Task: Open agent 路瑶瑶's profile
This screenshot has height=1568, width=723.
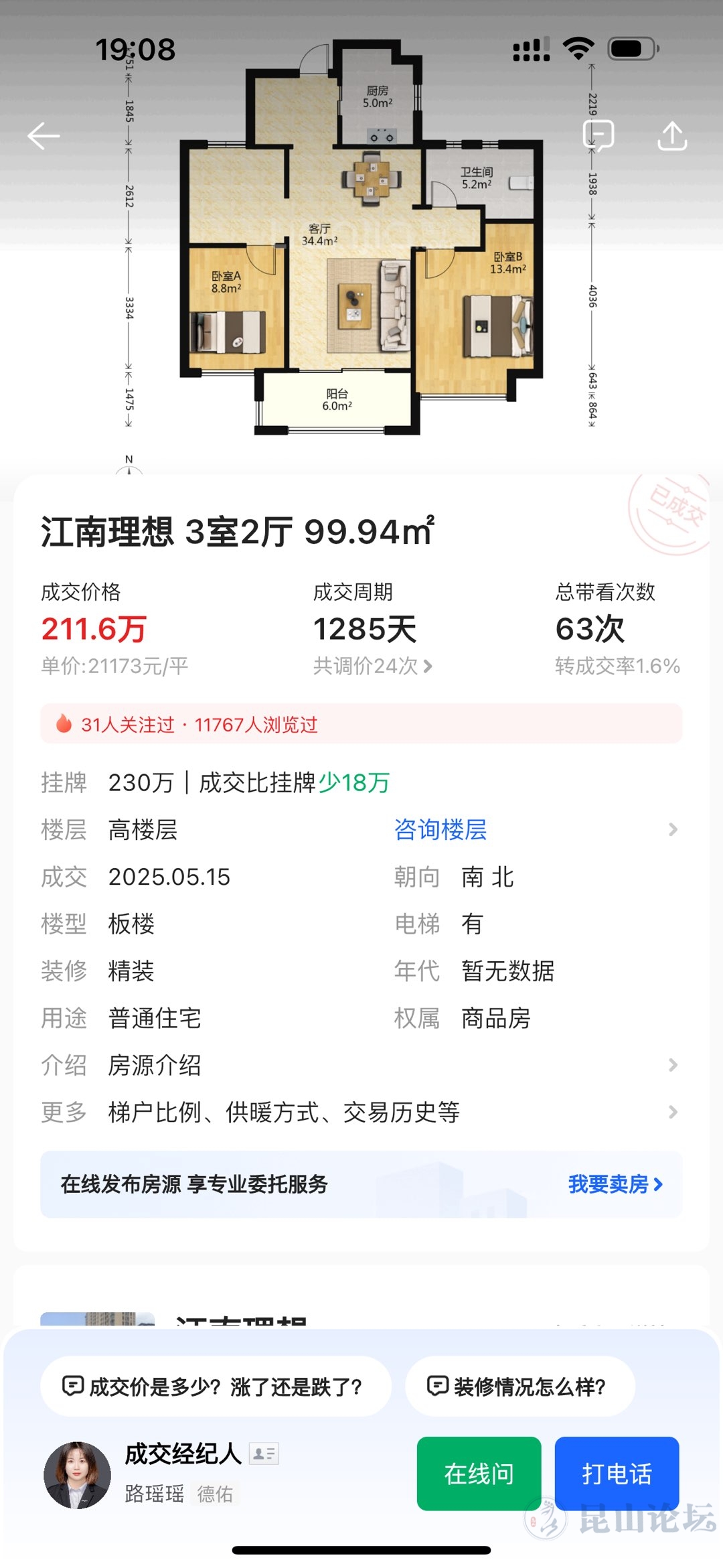Action: coord(78,1475)
